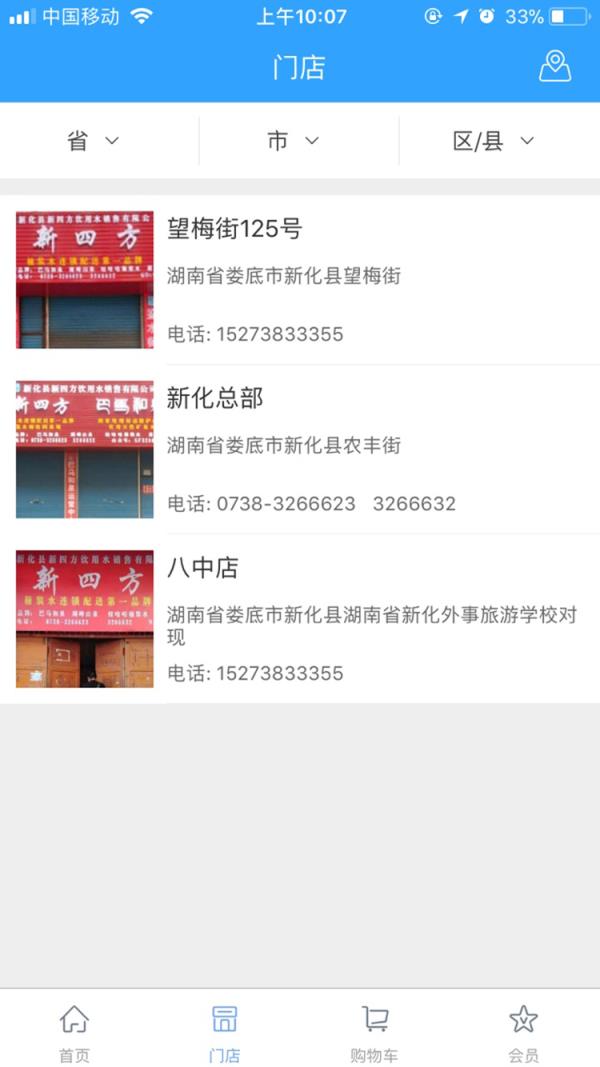Go to the 购物车 tab
This screenshot has width=600, height=1067.
374,1031
